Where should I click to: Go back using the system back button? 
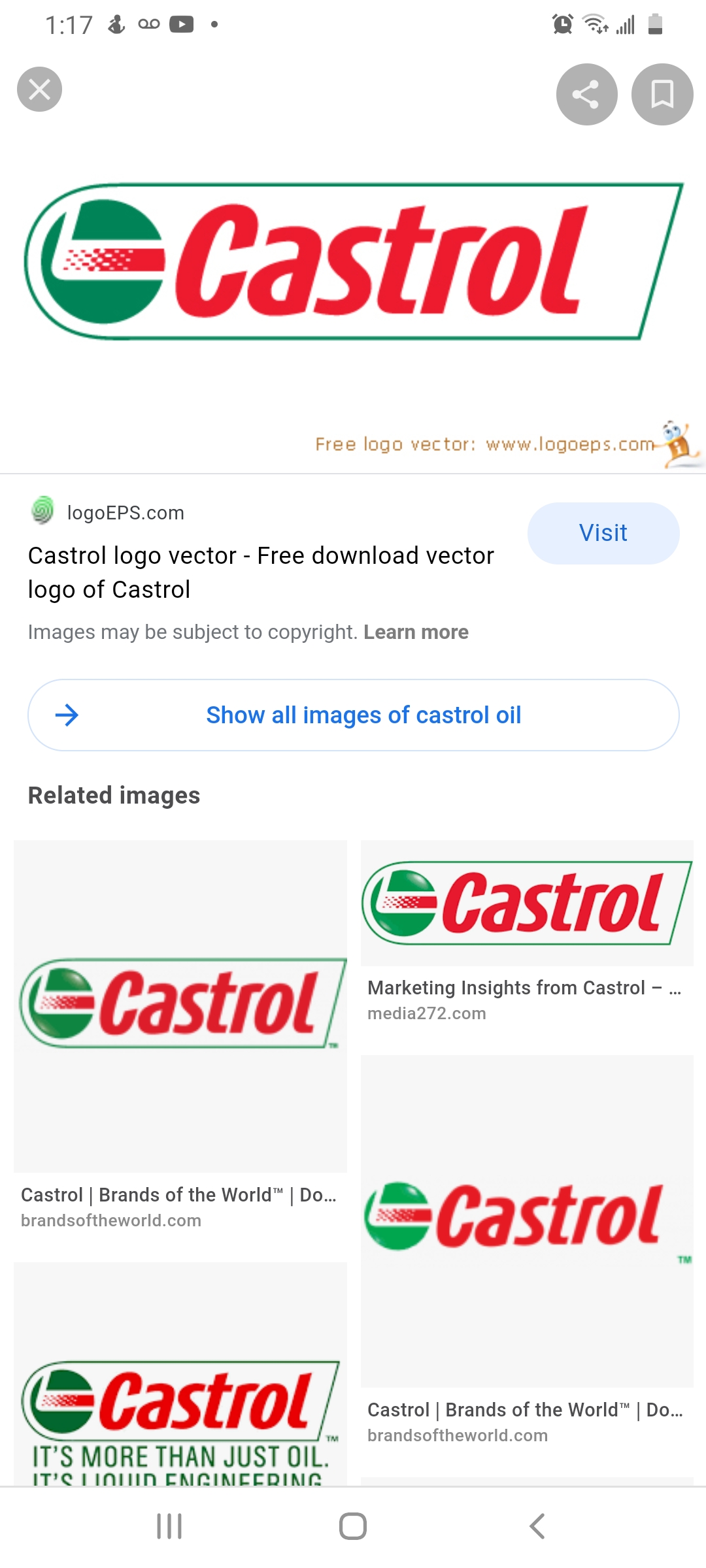pos(537,1527)
